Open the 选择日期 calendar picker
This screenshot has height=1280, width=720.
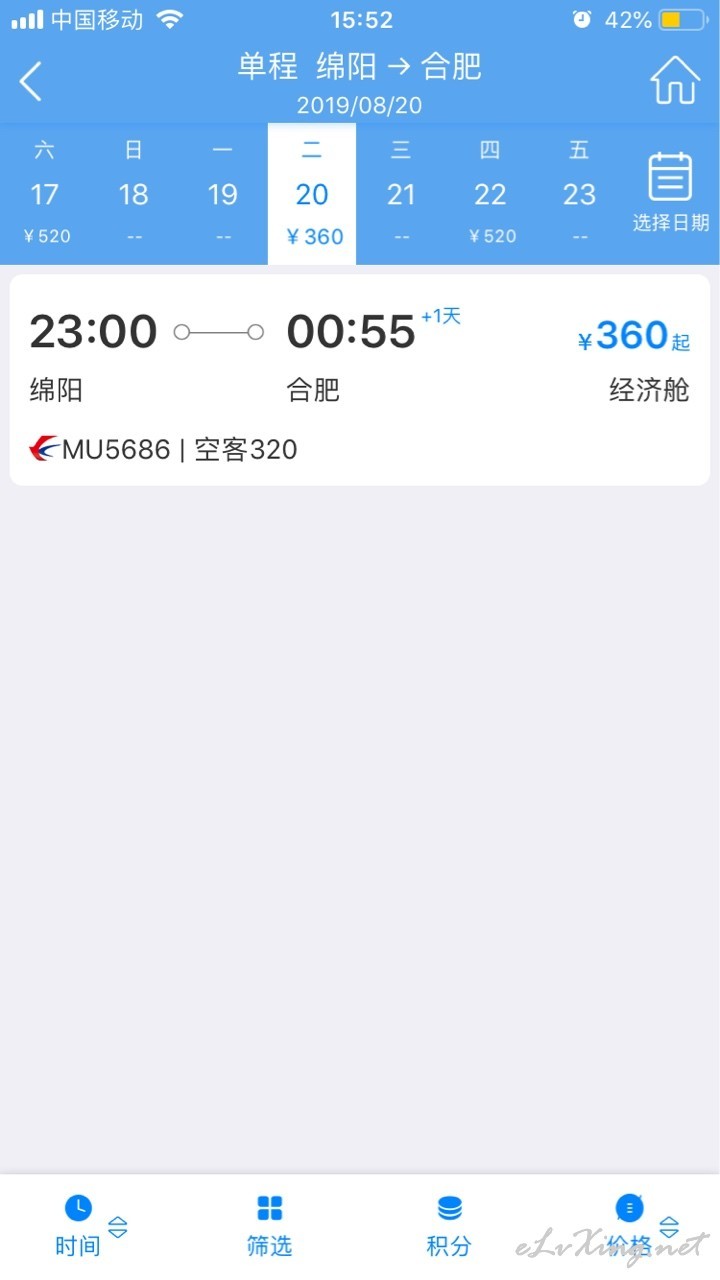tap(671, 194)
